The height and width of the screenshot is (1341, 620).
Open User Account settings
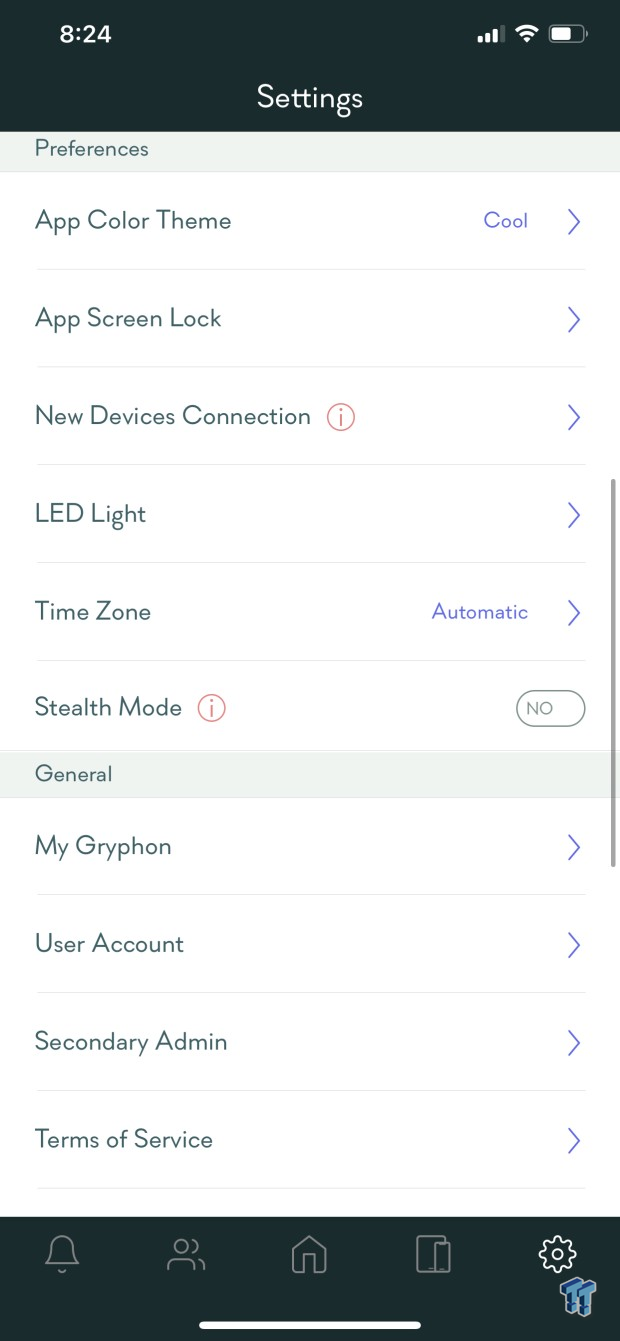click(x=310, y=945)
